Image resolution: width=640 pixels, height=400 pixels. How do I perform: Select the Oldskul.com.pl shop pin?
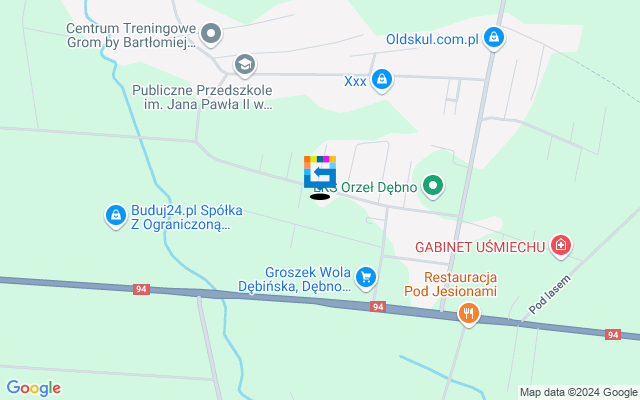pos(493,39)
